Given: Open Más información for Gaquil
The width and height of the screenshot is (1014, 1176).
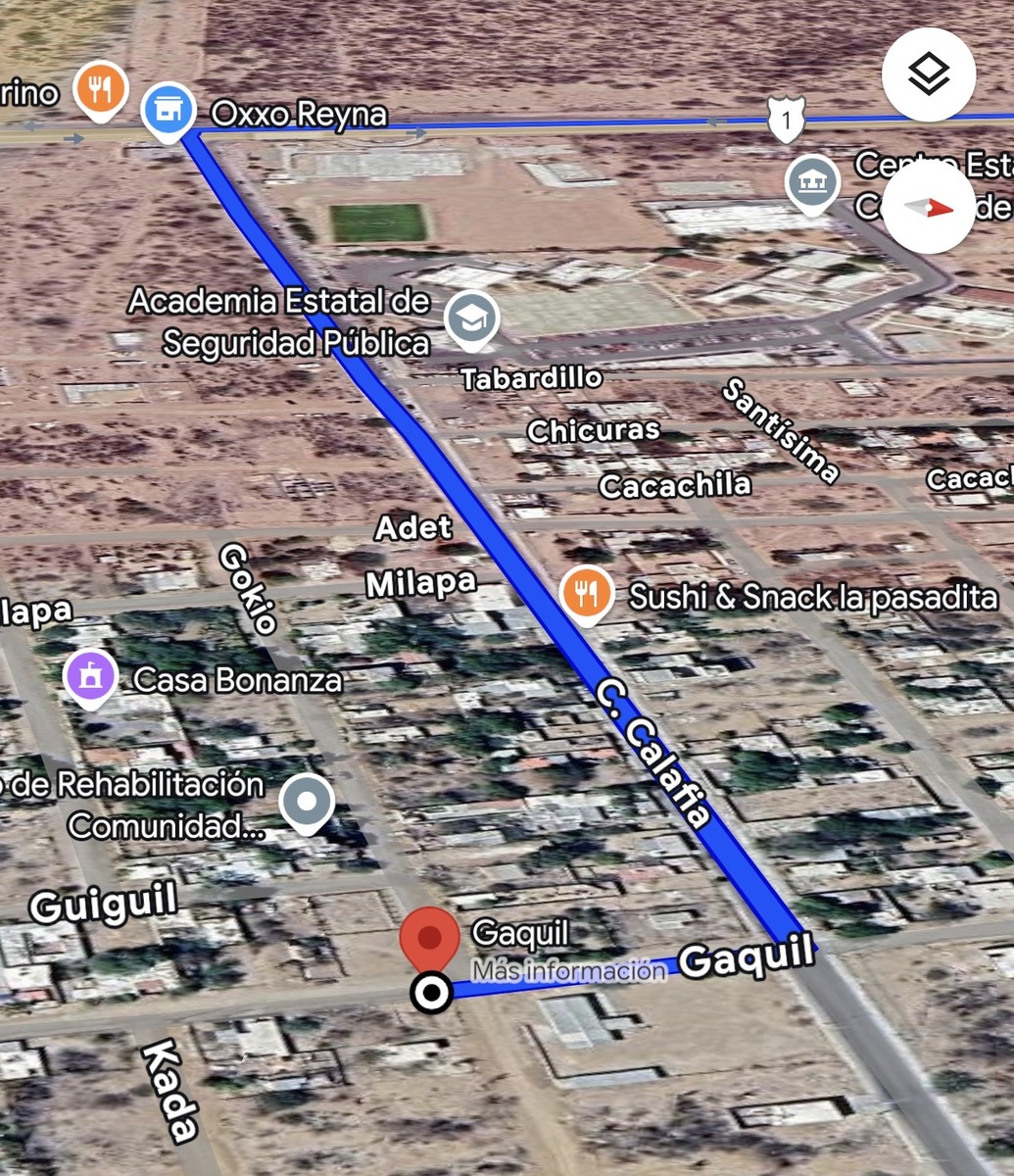Looking at the screenshot, I should (568, 971).
